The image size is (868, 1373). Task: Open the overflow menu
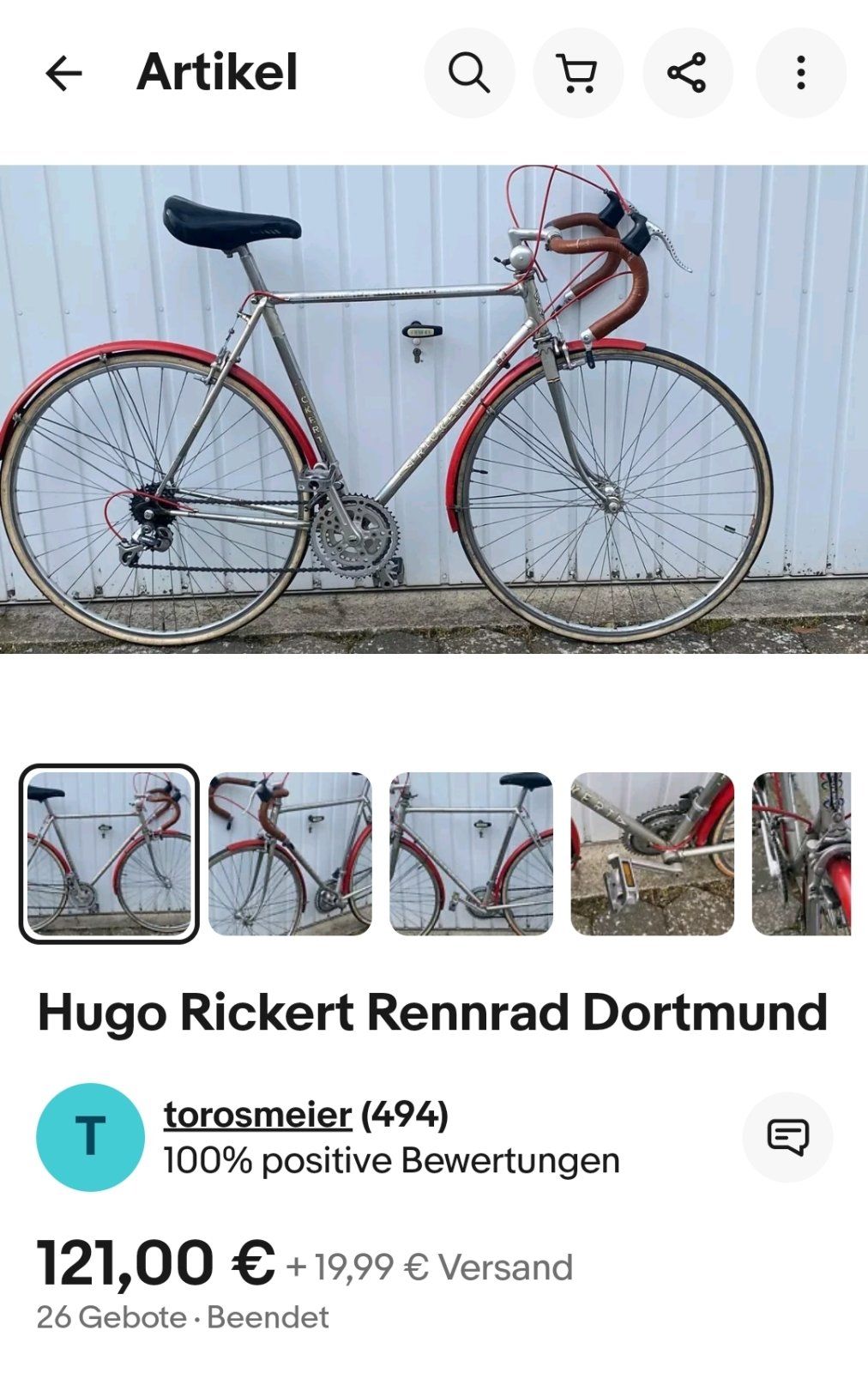coord(800,73)
